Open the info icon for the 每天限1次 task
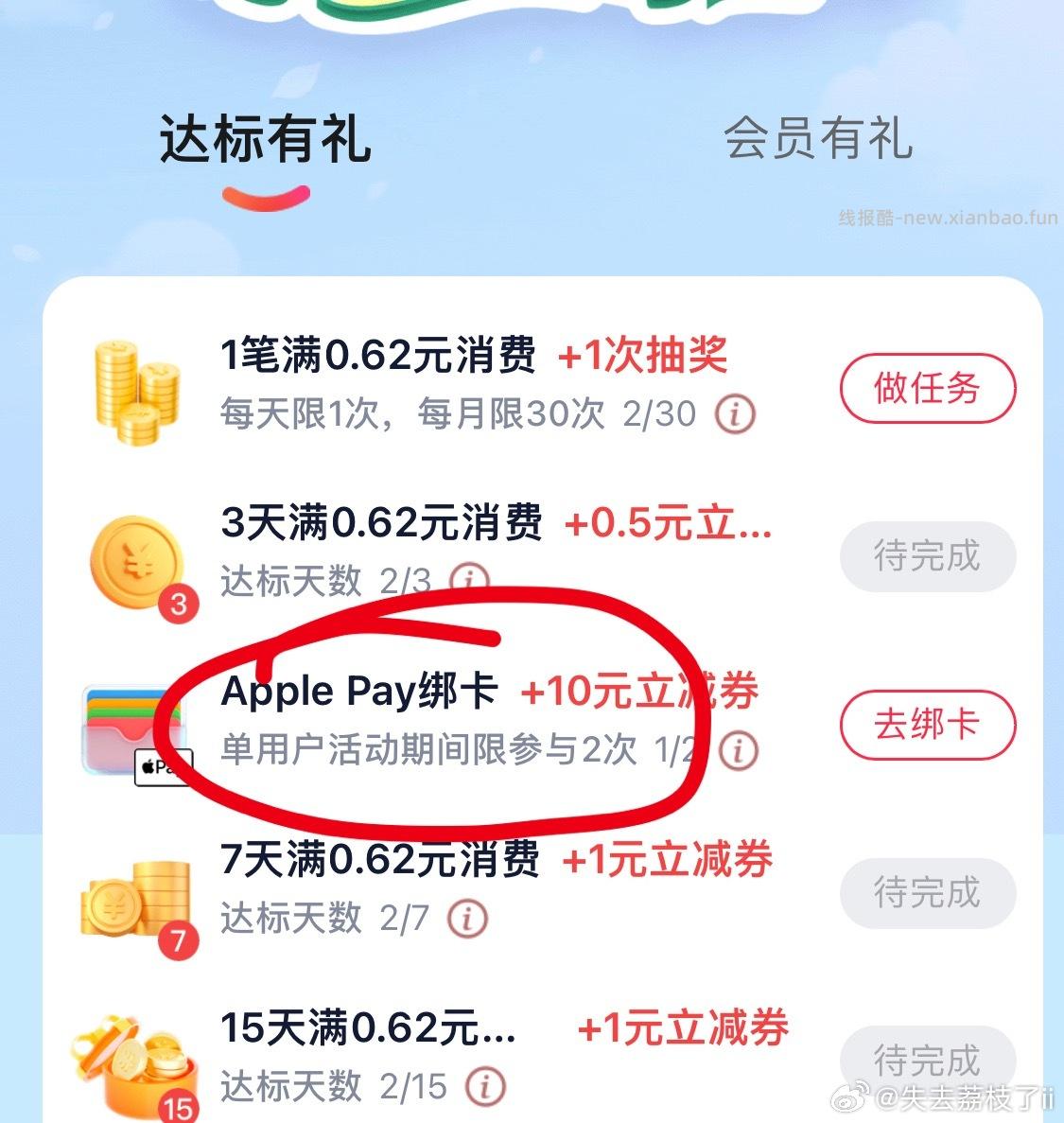 (x=735, y=414)
